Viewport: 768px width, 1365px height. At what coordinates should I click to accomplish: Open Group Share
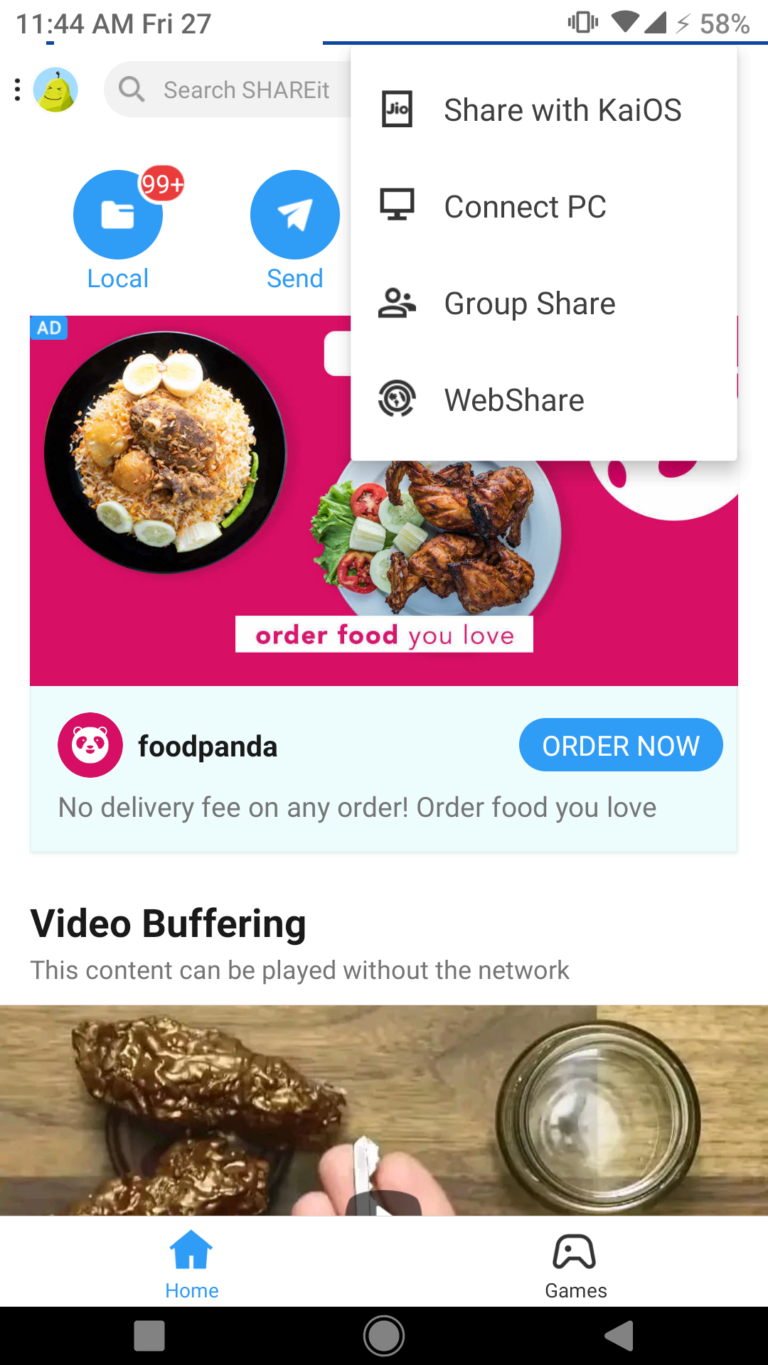pyautogui.click(x=544, y=303)
